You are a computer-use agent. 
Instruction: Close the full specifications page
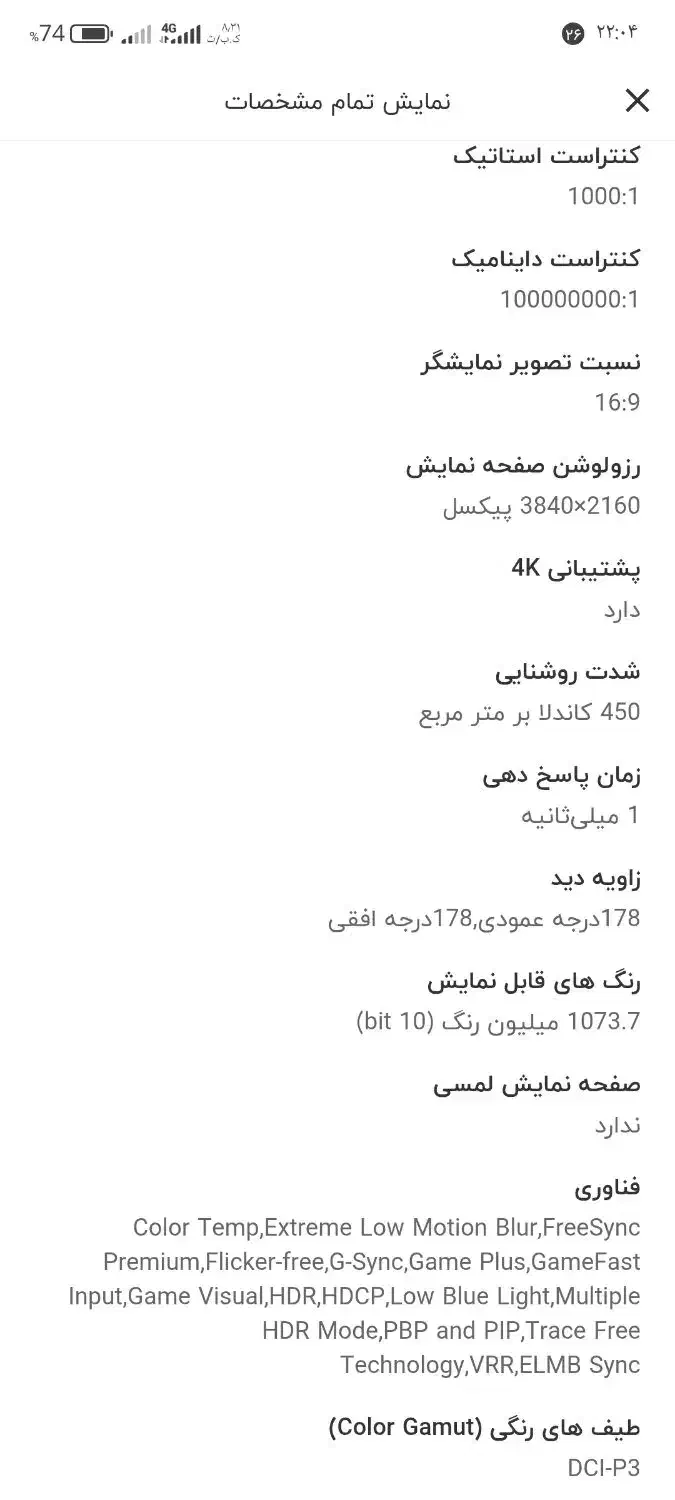(637, 100)
